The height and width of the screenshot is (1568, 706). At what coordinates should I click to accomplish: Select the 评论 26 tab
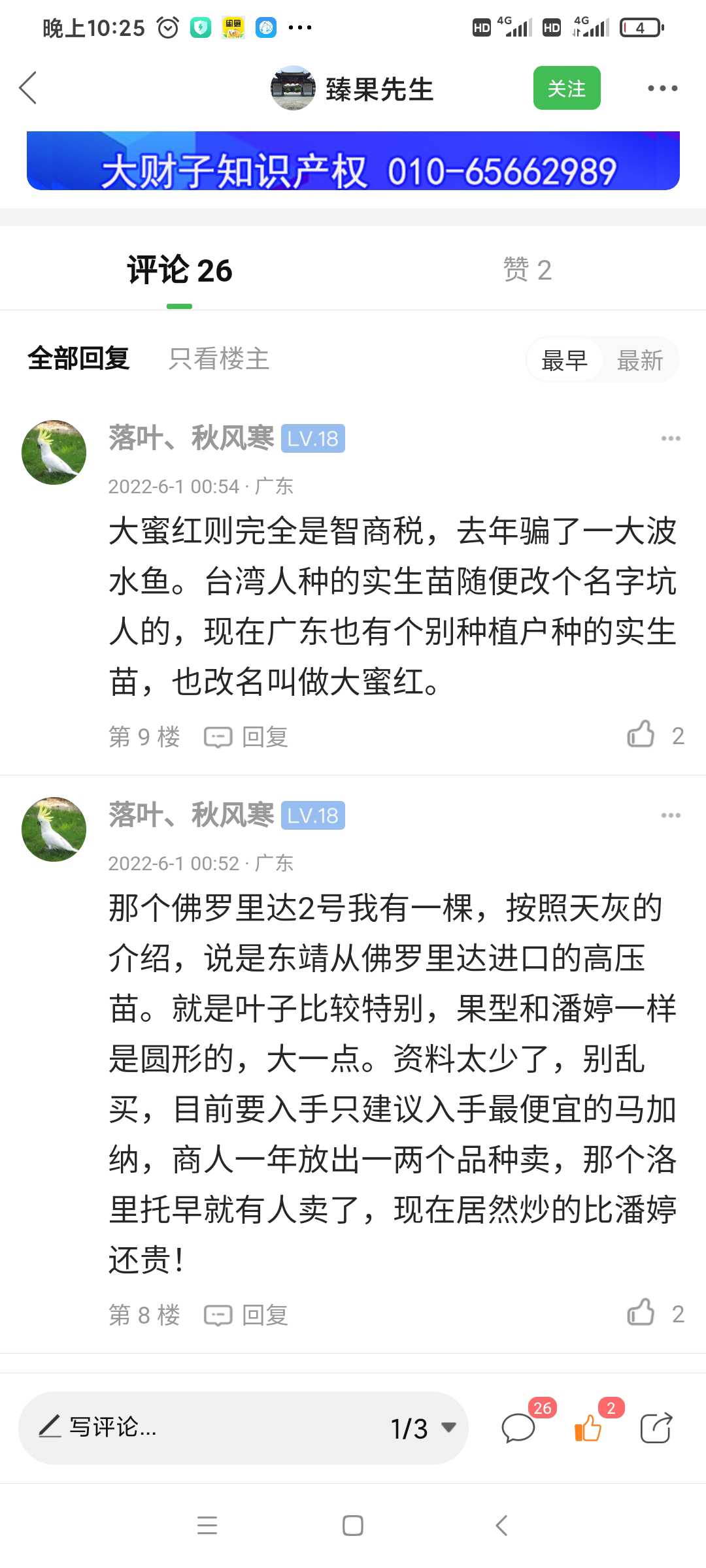coord(179,270)
